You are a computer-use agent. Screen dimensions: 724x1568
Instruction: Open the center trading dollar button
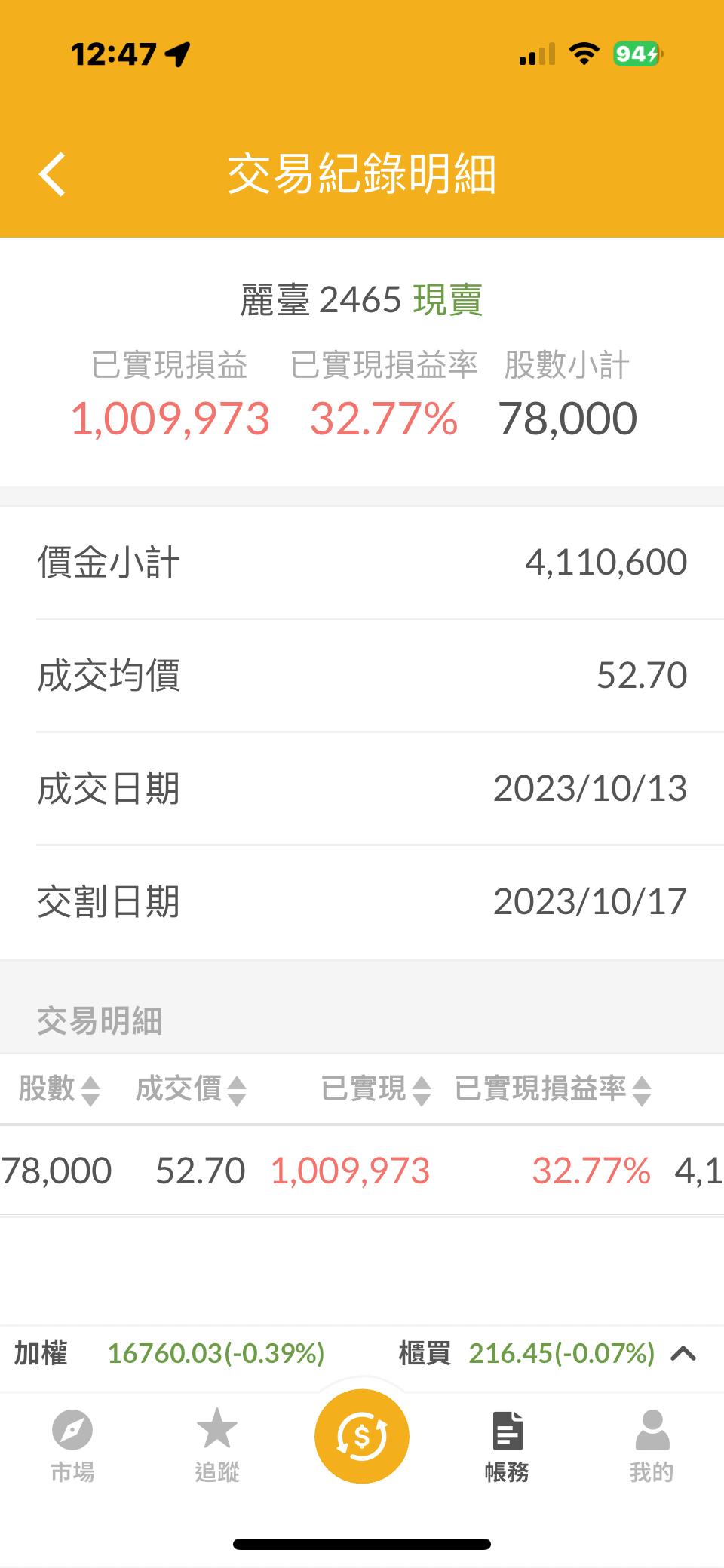(362, 1436)
